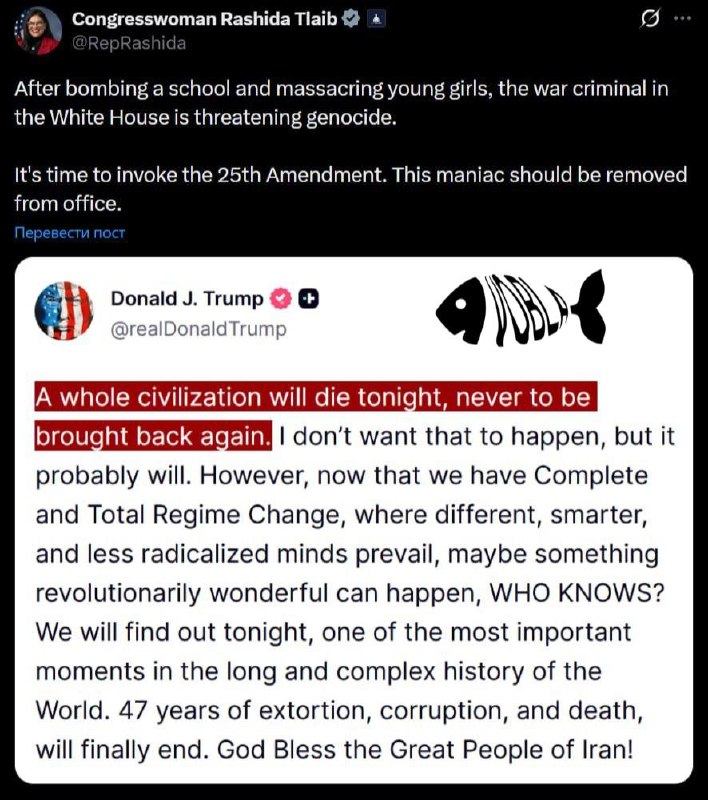Open the attached Donald J. Trump post image
The image size is (708, 800).
click(355, 520)
